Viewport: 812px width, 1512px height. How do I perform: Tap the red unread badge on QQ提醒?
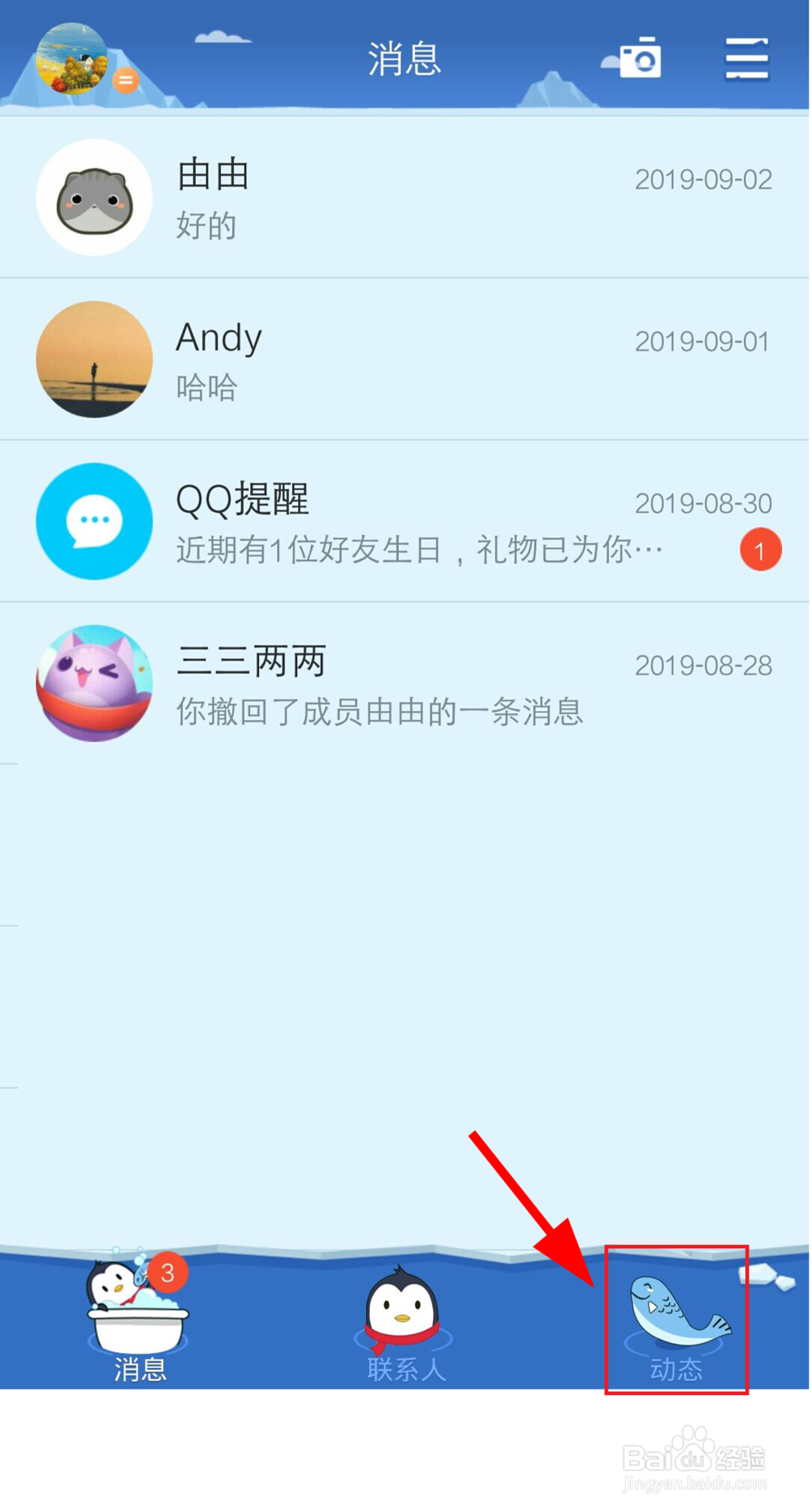[760, 549]
